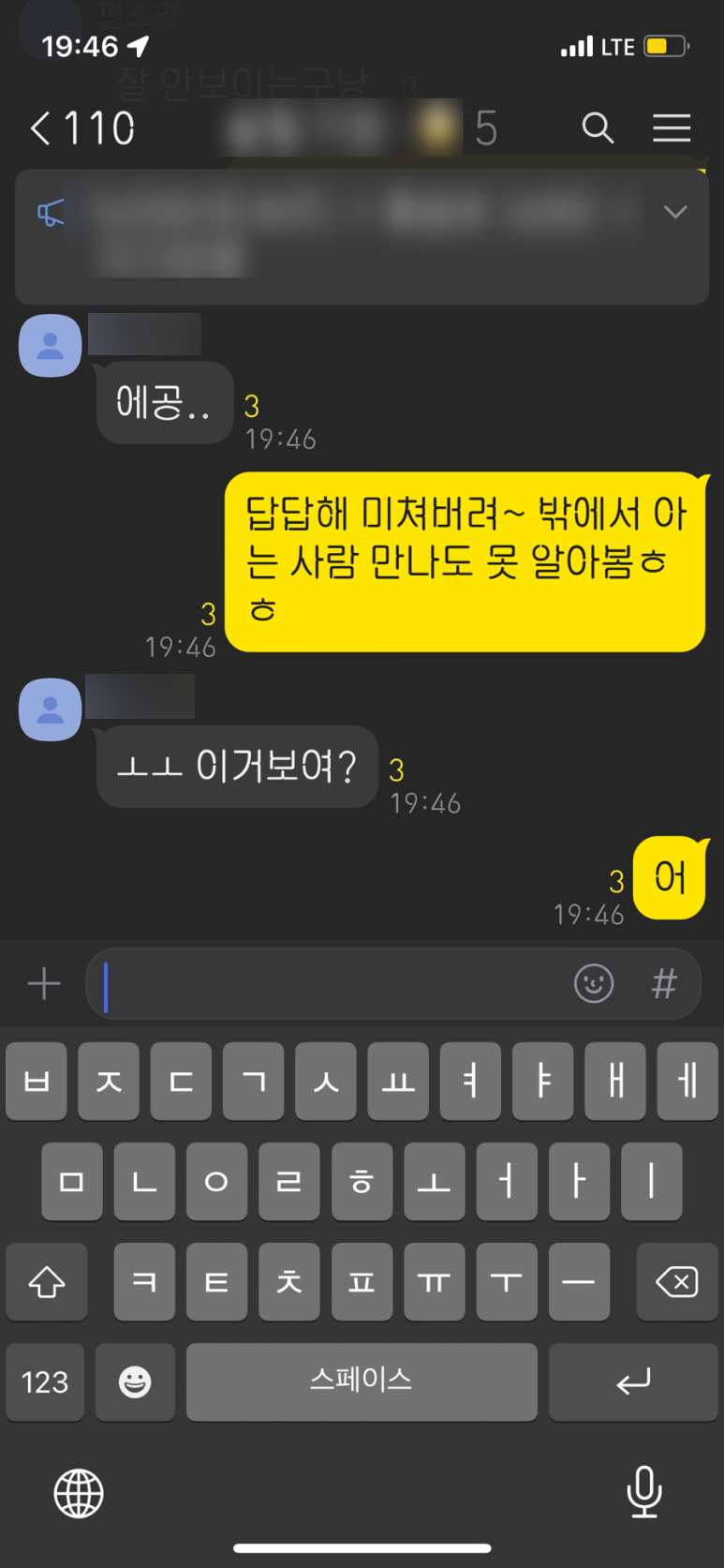Open the emoji keyboard key
This screenshot has width=724, height=1568.
click(135, 1381)
